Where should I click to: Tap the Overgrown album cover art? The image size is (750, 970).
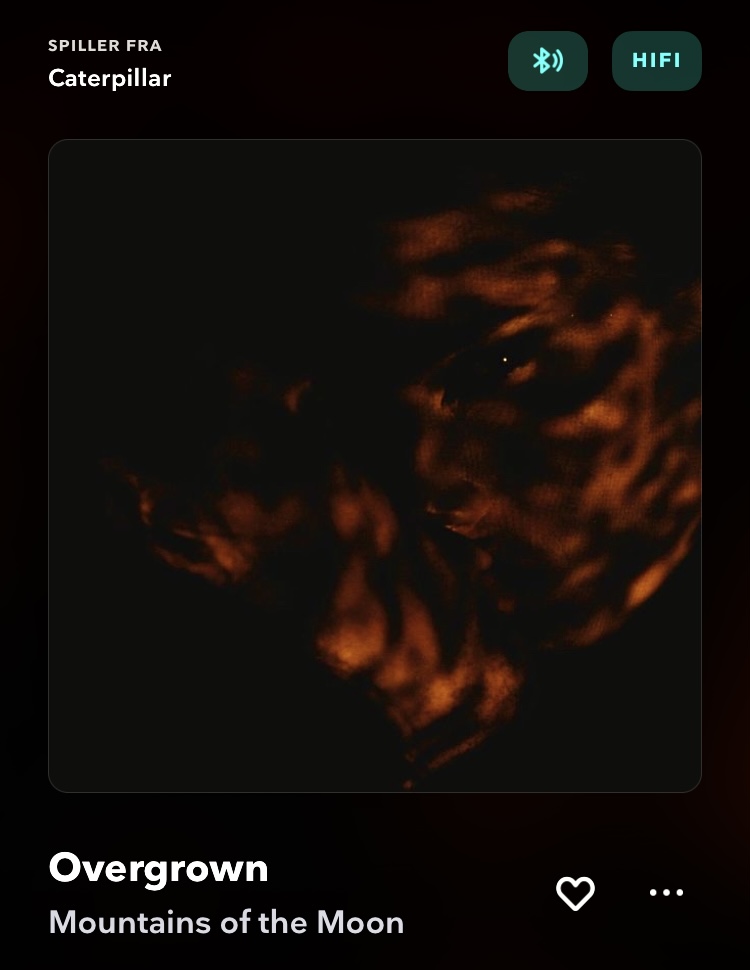pyautogui.click(x=375, y=466)
